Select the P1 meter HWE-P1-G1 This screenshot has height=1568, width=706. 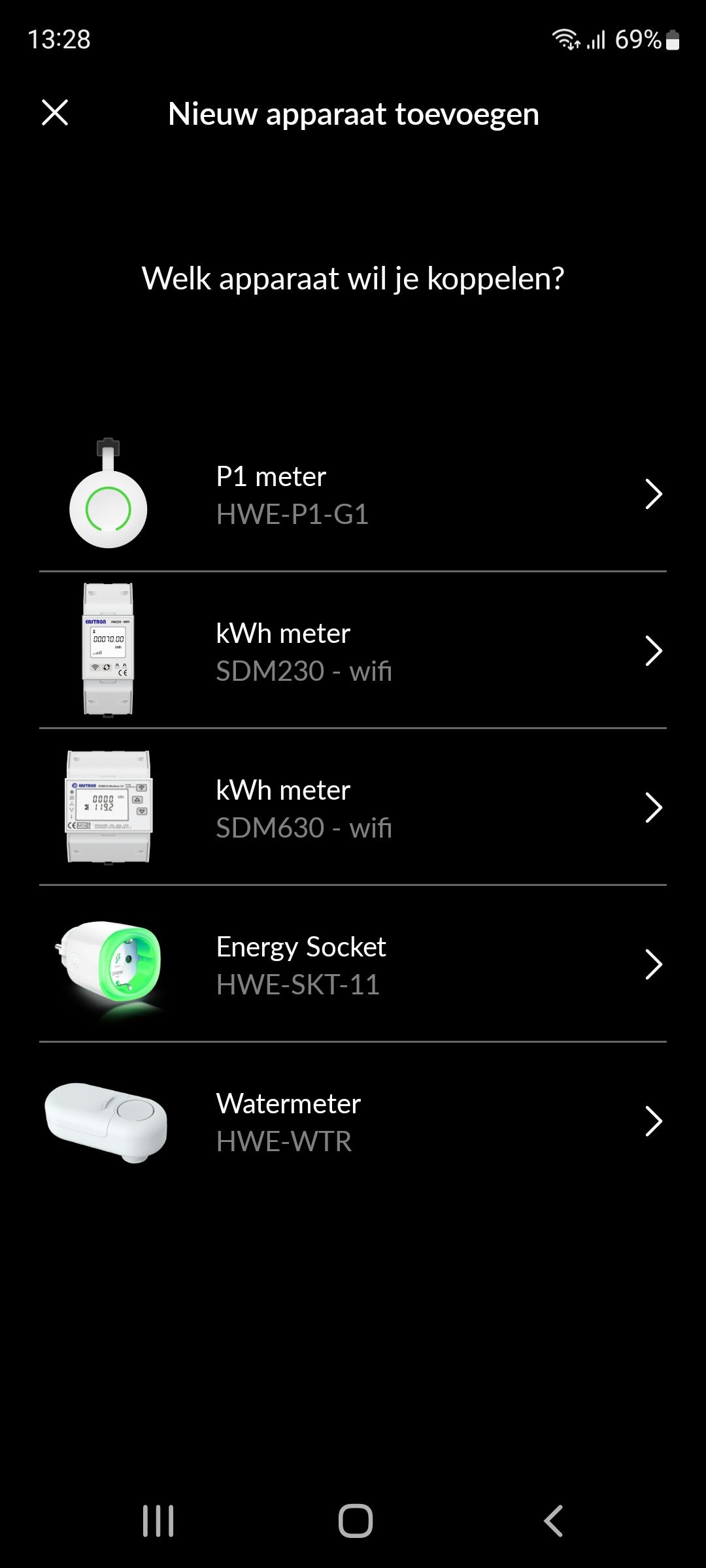[353, 495]
